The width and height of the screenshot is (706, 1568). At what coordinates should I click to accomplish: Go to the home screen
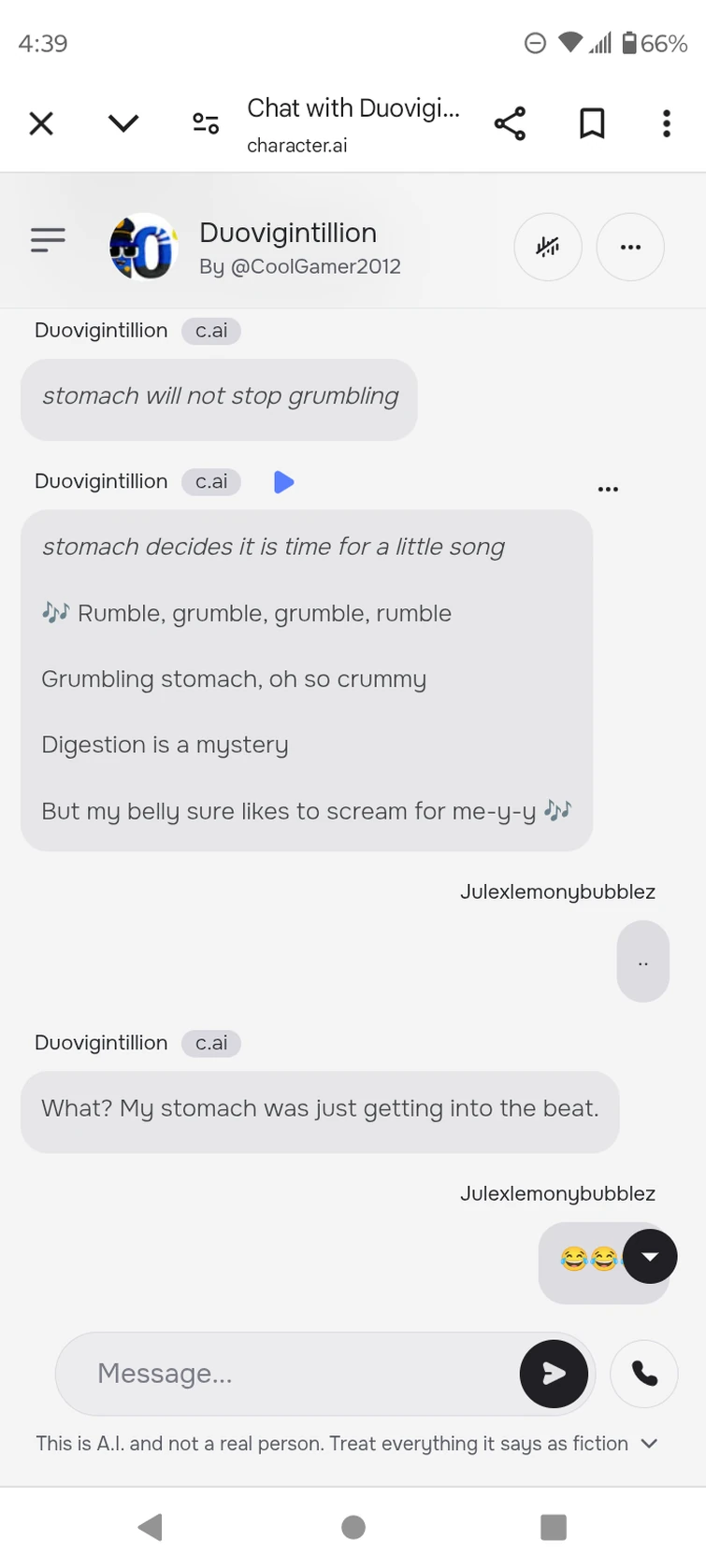pyautogui.click(x=353, y=1527)
